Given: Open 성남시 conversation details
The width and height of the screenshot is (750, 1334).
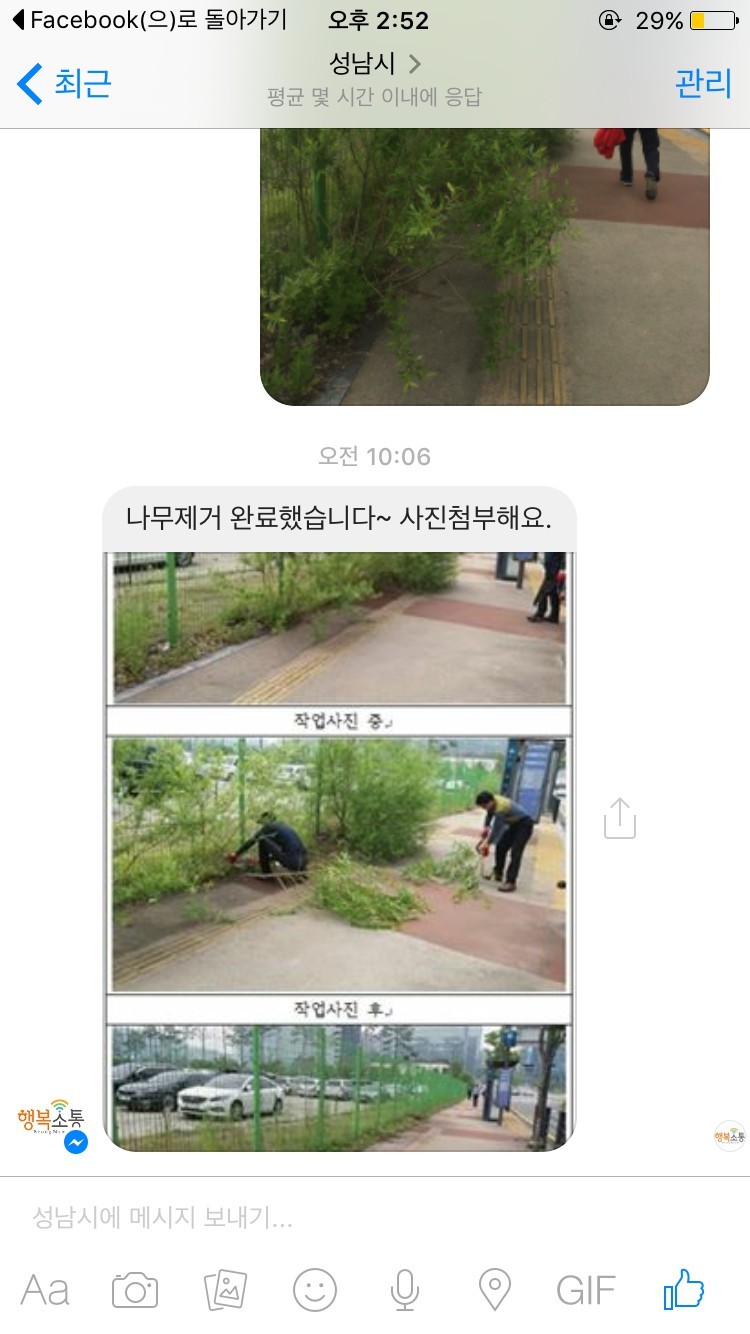Looking at the screenshot, I should tap(375, 65).
